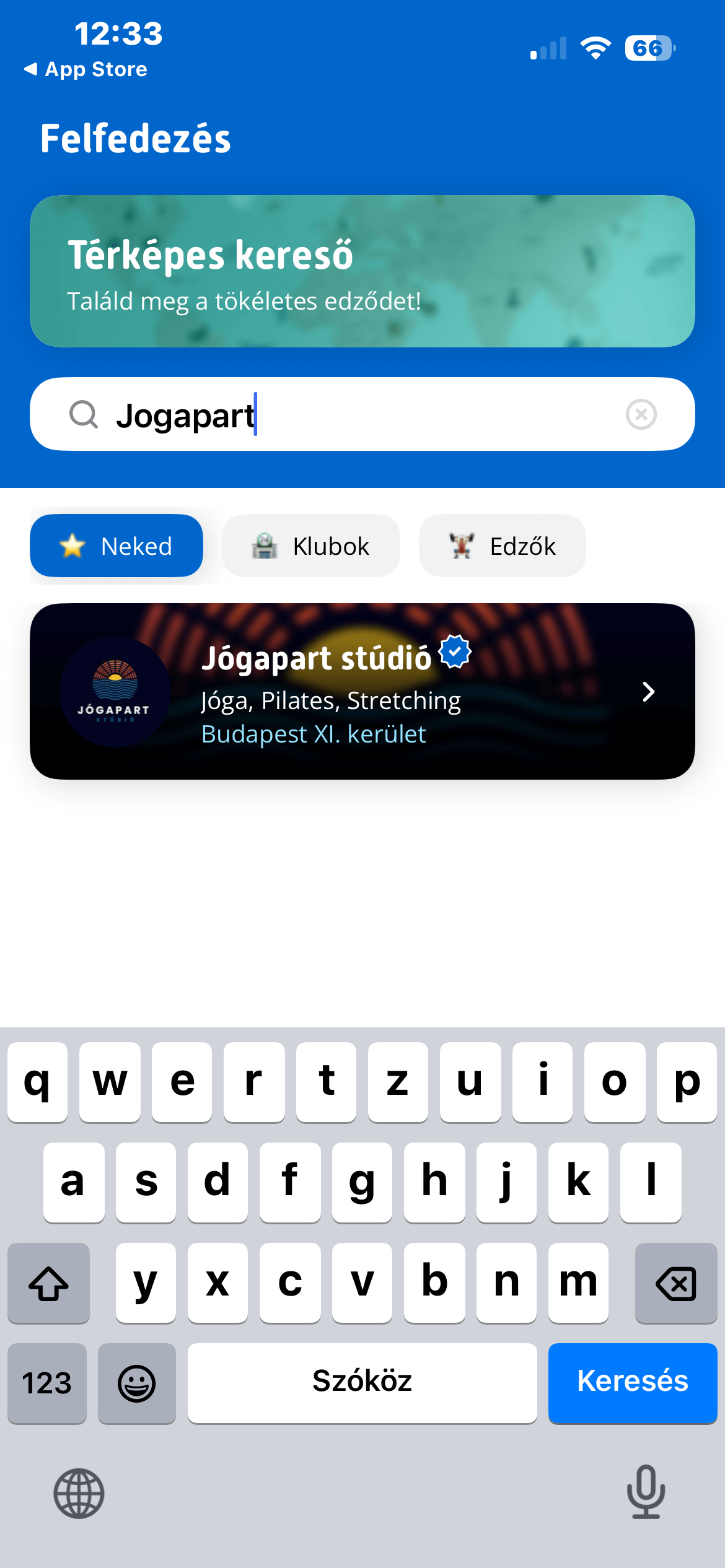
Task: Expand Jógapart stúdió details via right chevron
Action: [648, 692]
